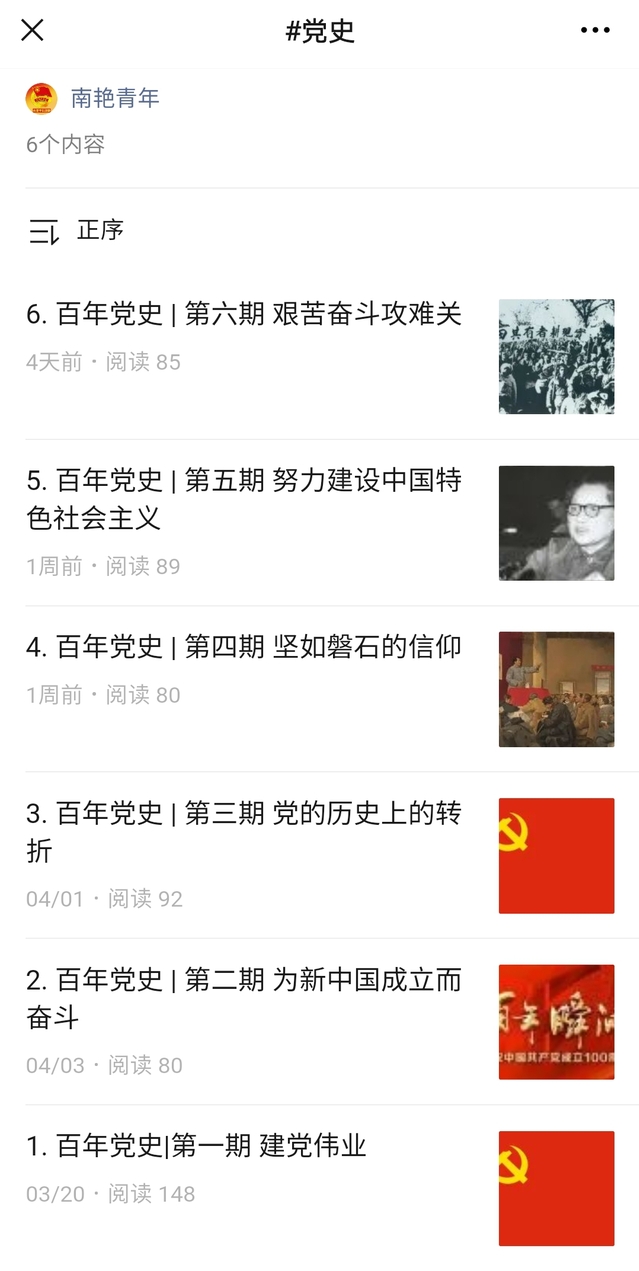Screen dimensions: 639x1271
Task: Close the #党史 page
Action: coord(32,31)
